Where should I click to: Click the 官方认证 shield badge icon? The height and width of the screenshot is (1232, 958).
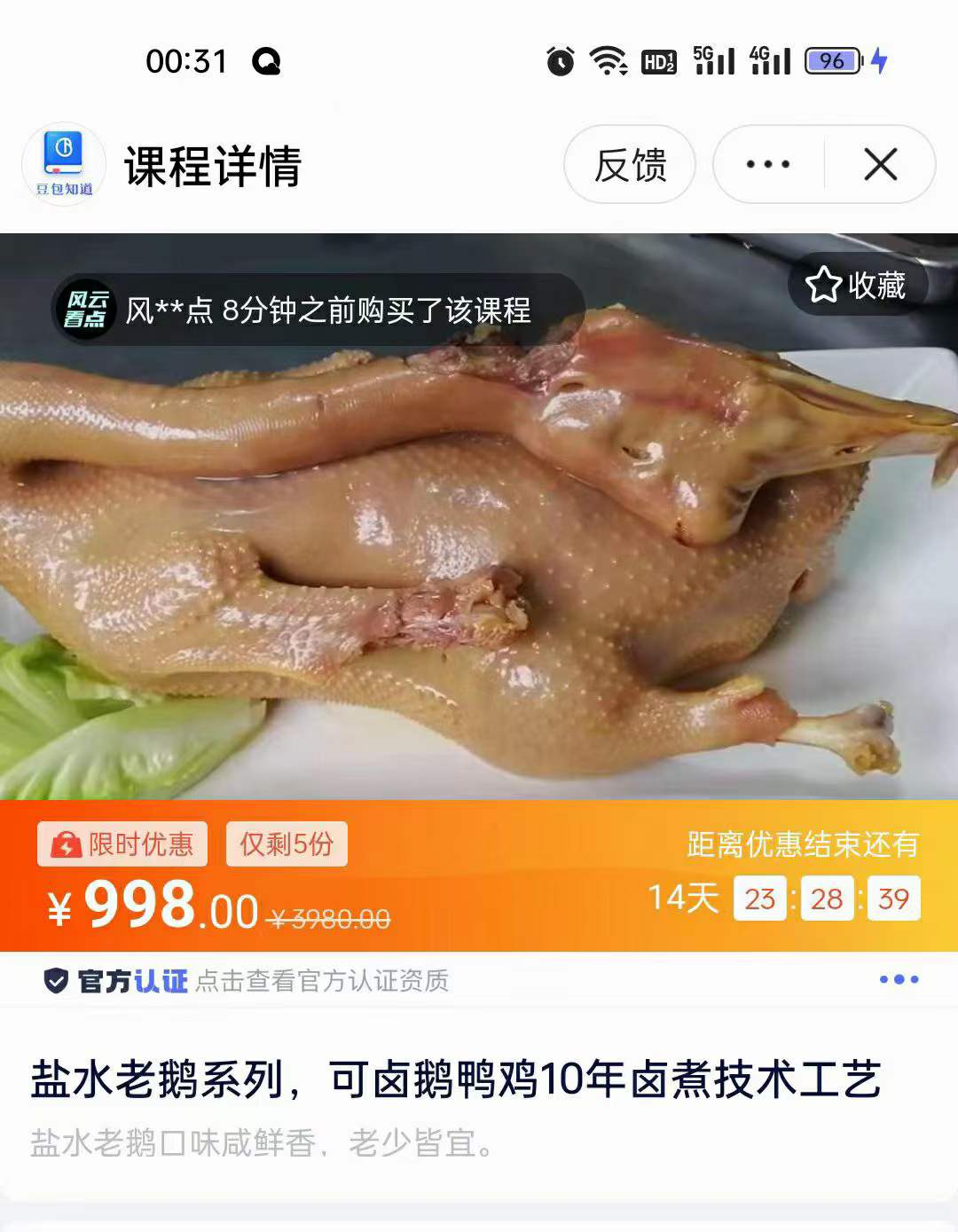coord(58,981)
